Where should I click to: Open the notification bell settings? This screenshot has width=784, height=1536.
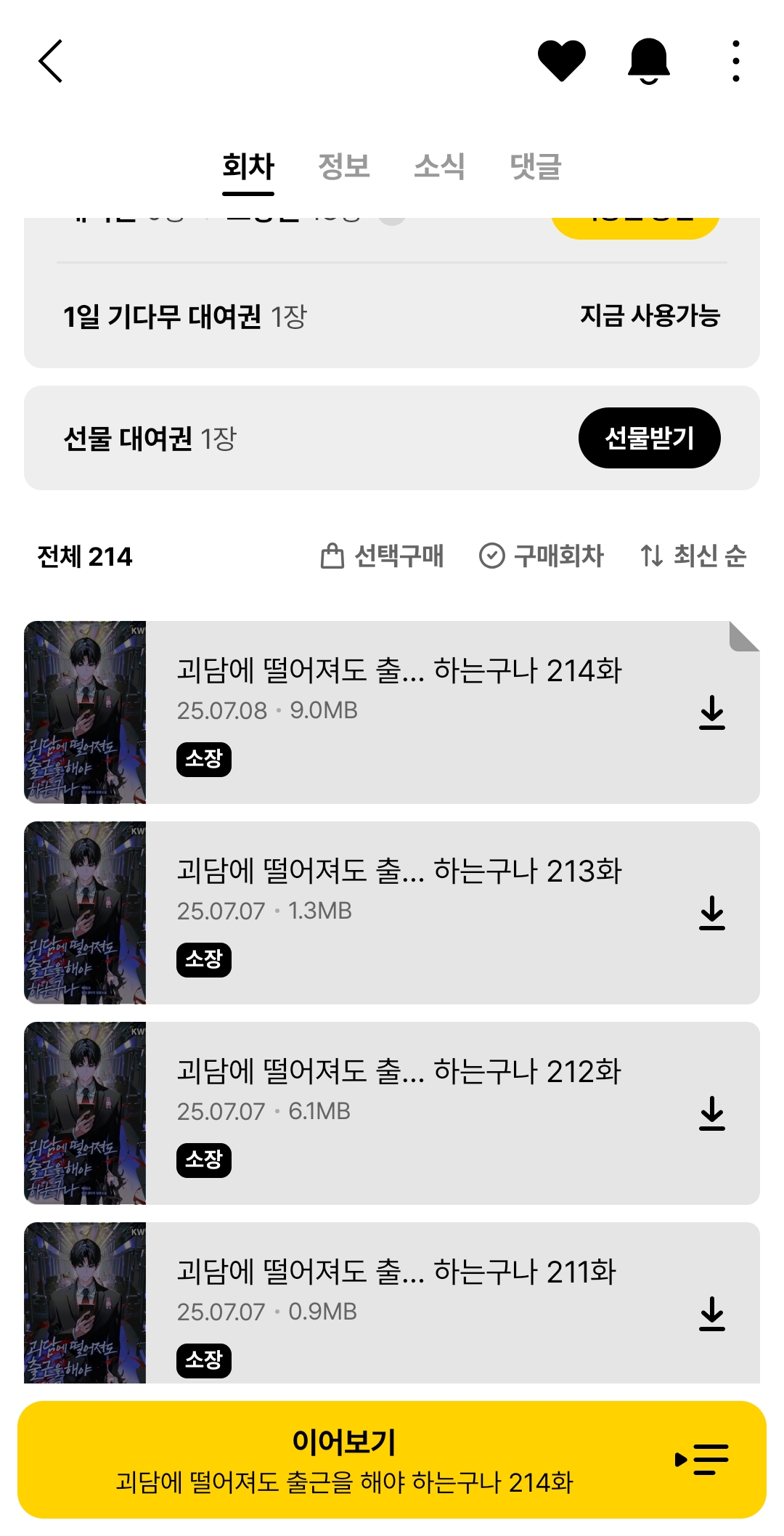coord(648,60)
